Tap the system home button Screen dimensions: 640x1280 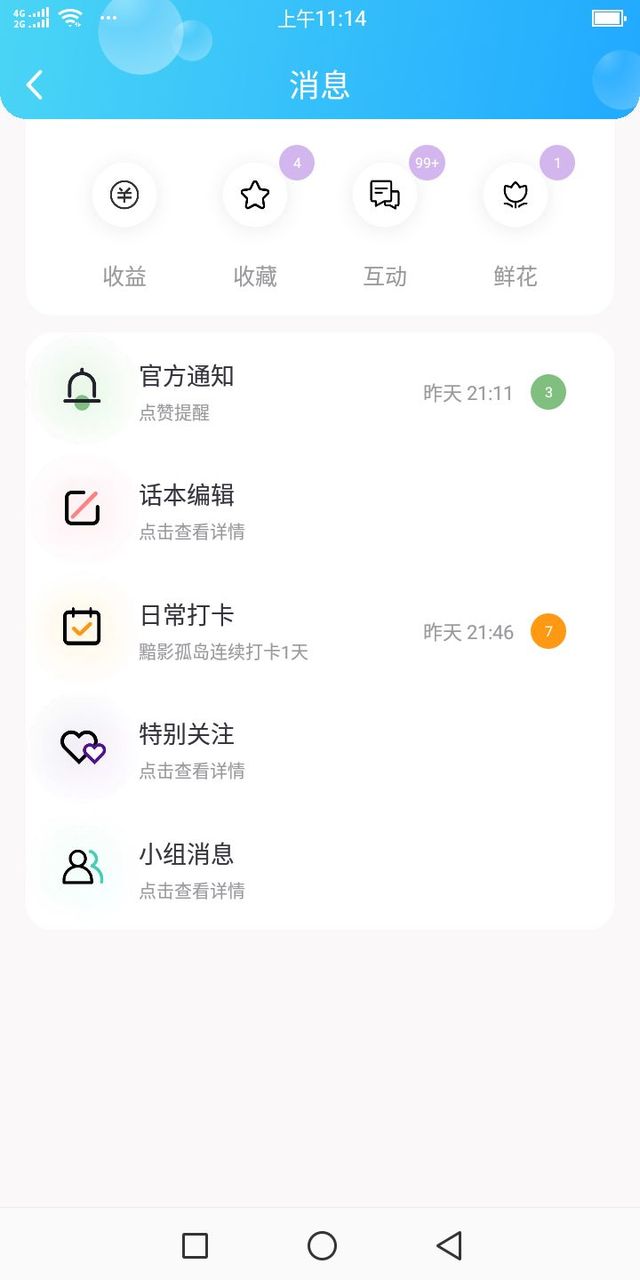[322, 1245]
